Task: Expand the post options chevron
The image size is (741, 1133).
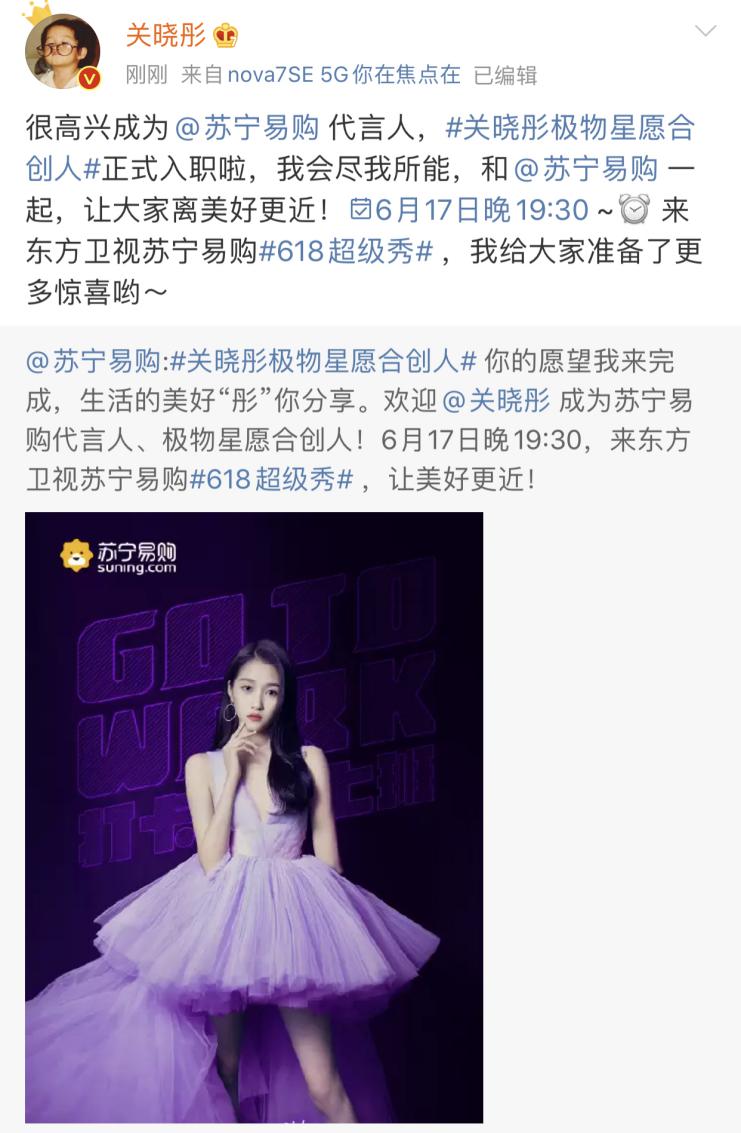Action: click(x=706, y=31)
